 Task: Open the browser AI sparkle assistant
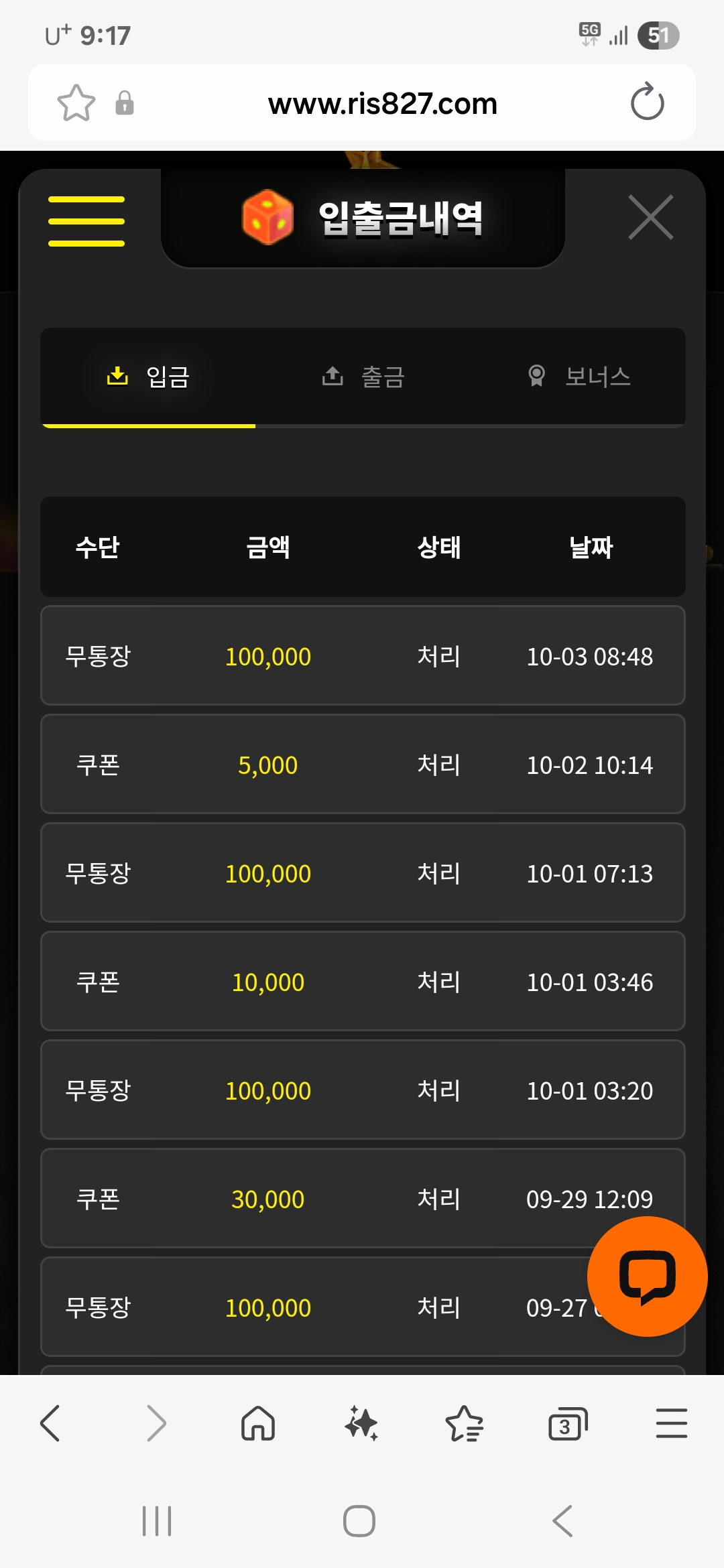point(361,1423)
